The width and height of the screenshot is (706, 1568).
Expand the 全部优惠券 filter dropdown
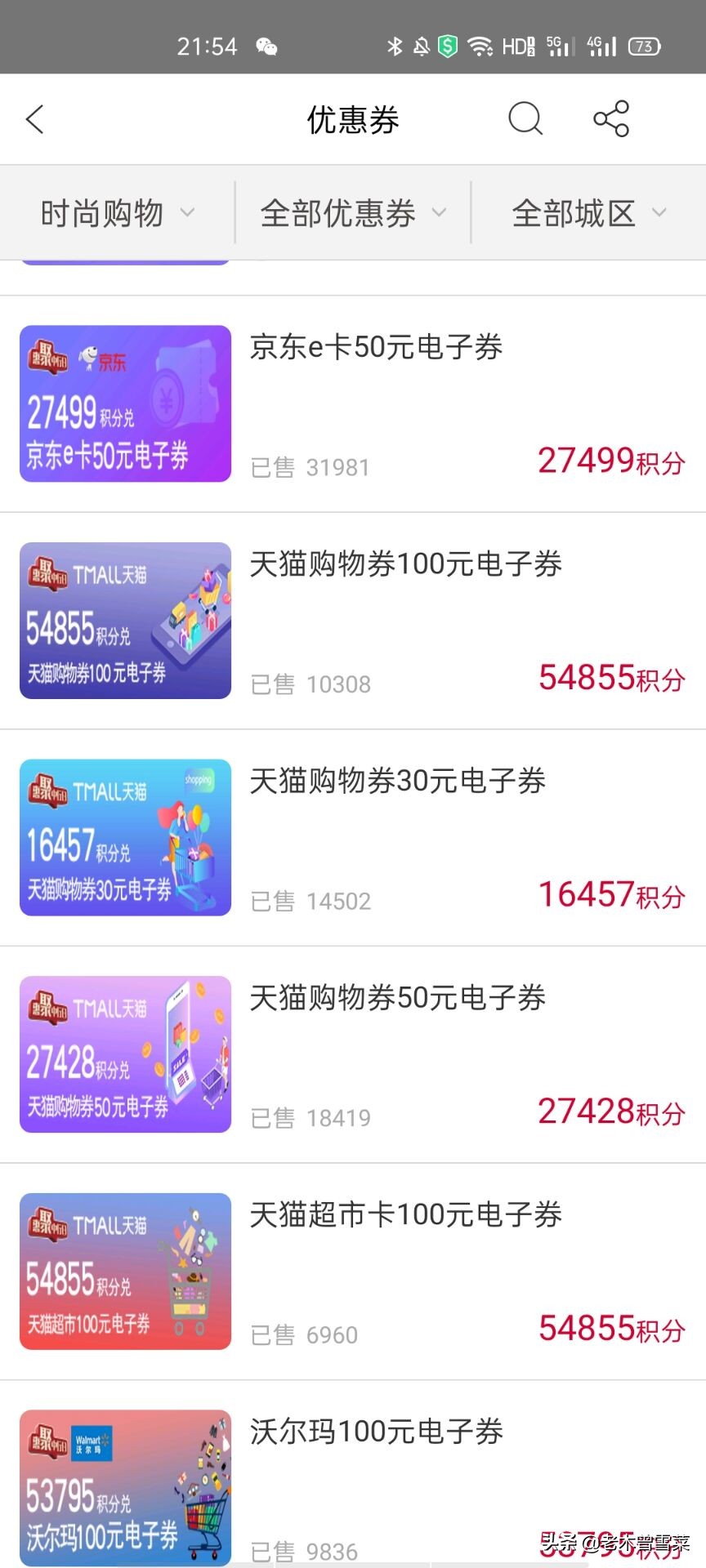[351, 212]
